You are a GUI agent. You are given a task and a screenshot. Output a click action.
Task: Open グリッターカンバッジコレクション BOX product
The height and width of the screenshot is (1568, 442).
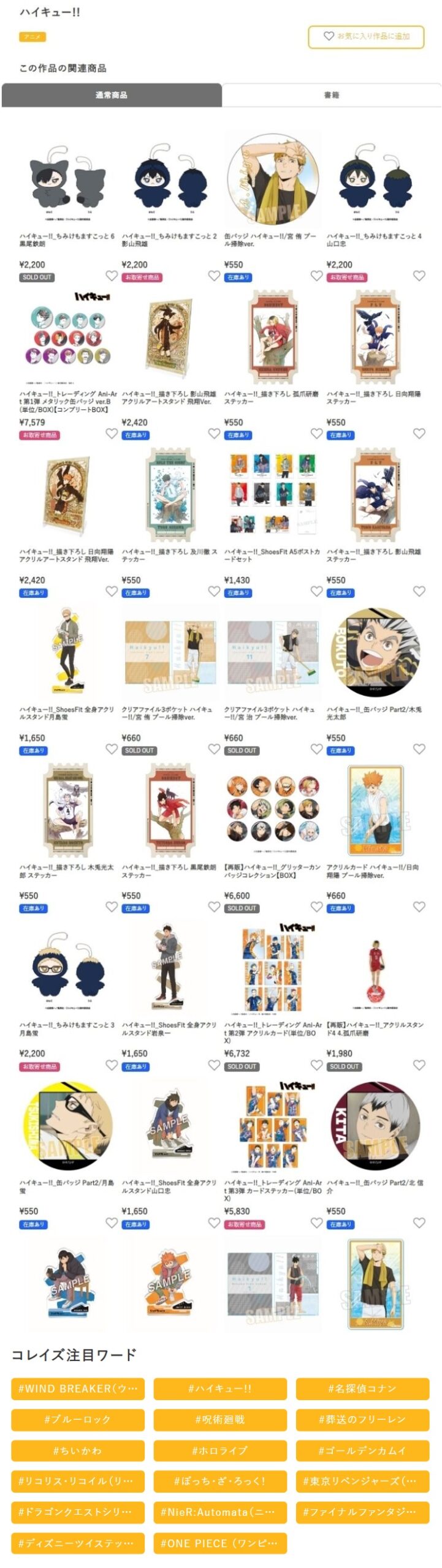(x=273, y=812)
